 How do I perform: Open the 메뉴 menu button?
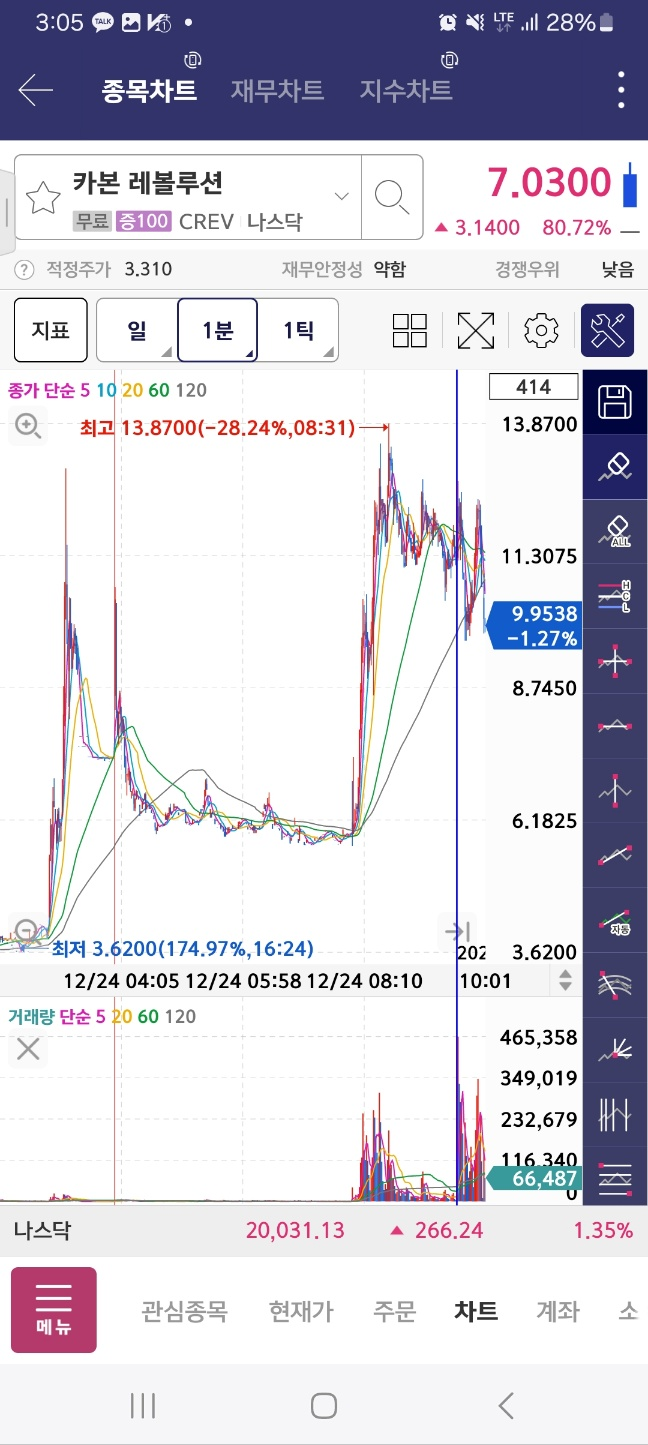[54, 1310]
